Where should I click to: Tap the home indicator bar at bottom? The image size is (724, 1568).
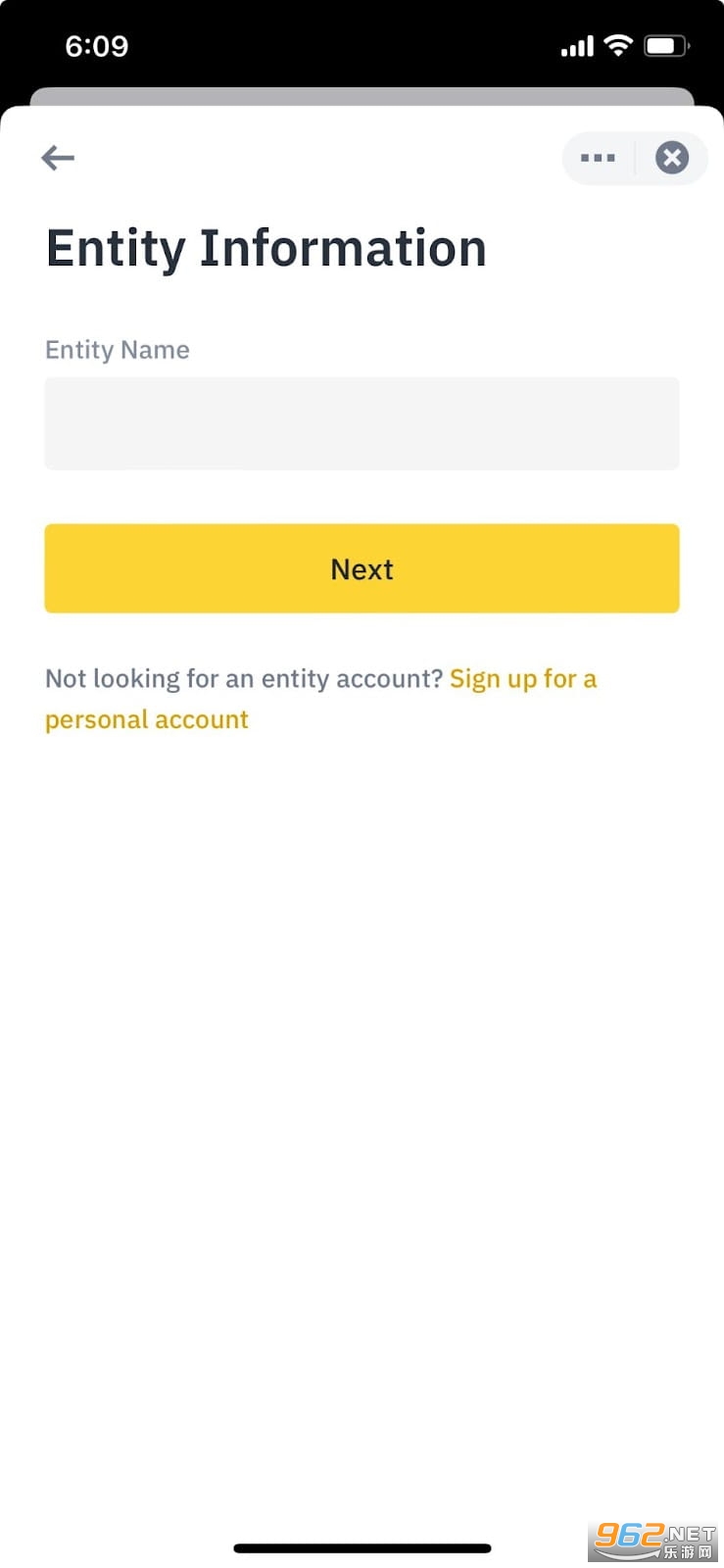click(x=362, y=1547)
